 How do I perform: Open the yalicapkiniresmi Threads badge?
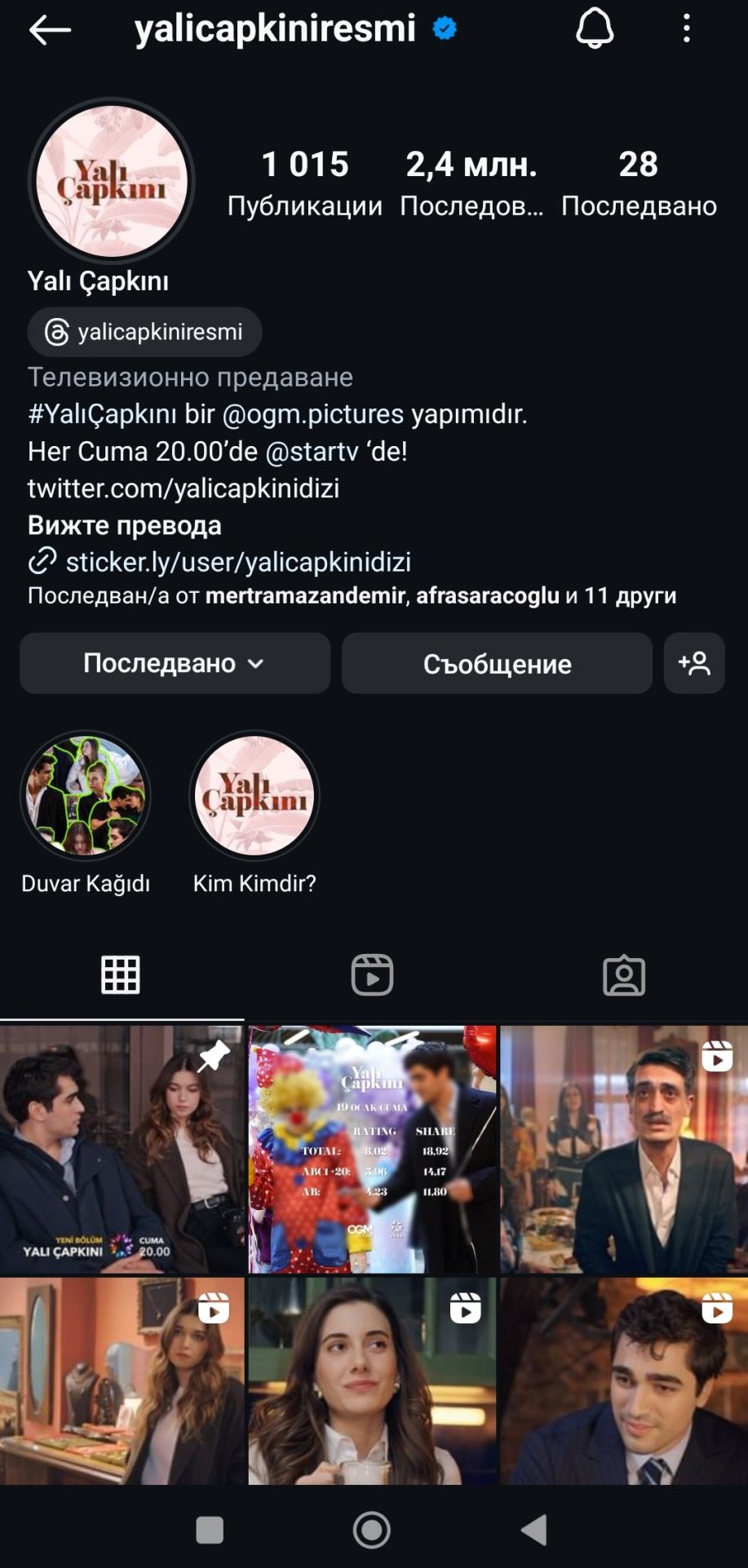click(144, 332)
